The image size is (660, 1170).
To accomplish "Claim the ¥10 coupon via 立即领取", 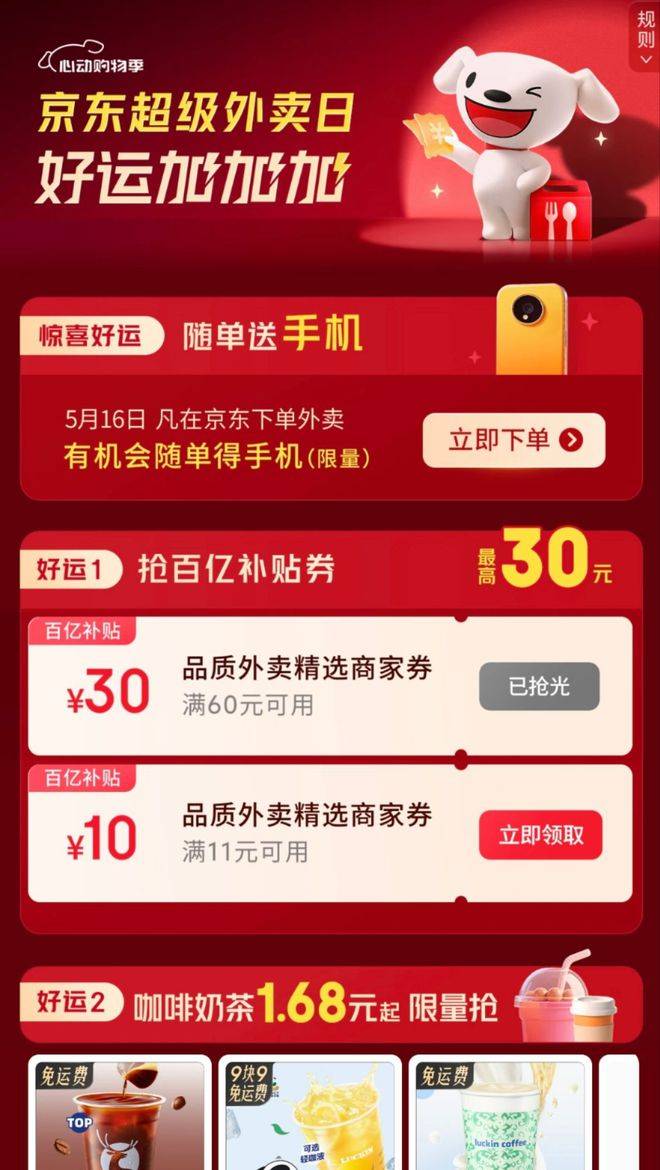I will (x=540, y=835).
